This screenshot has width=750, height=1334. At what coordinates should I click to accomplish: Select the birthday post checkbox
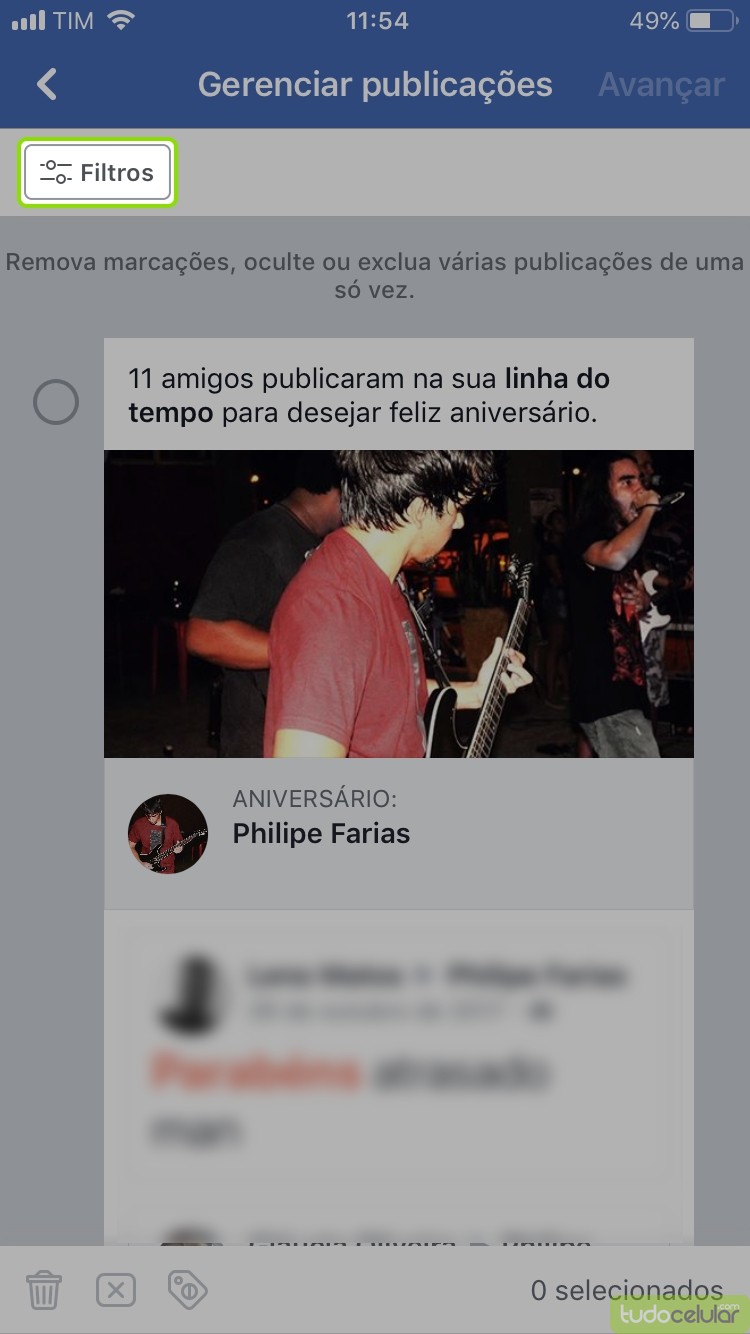pyautogui.click(x=56, y=403)
